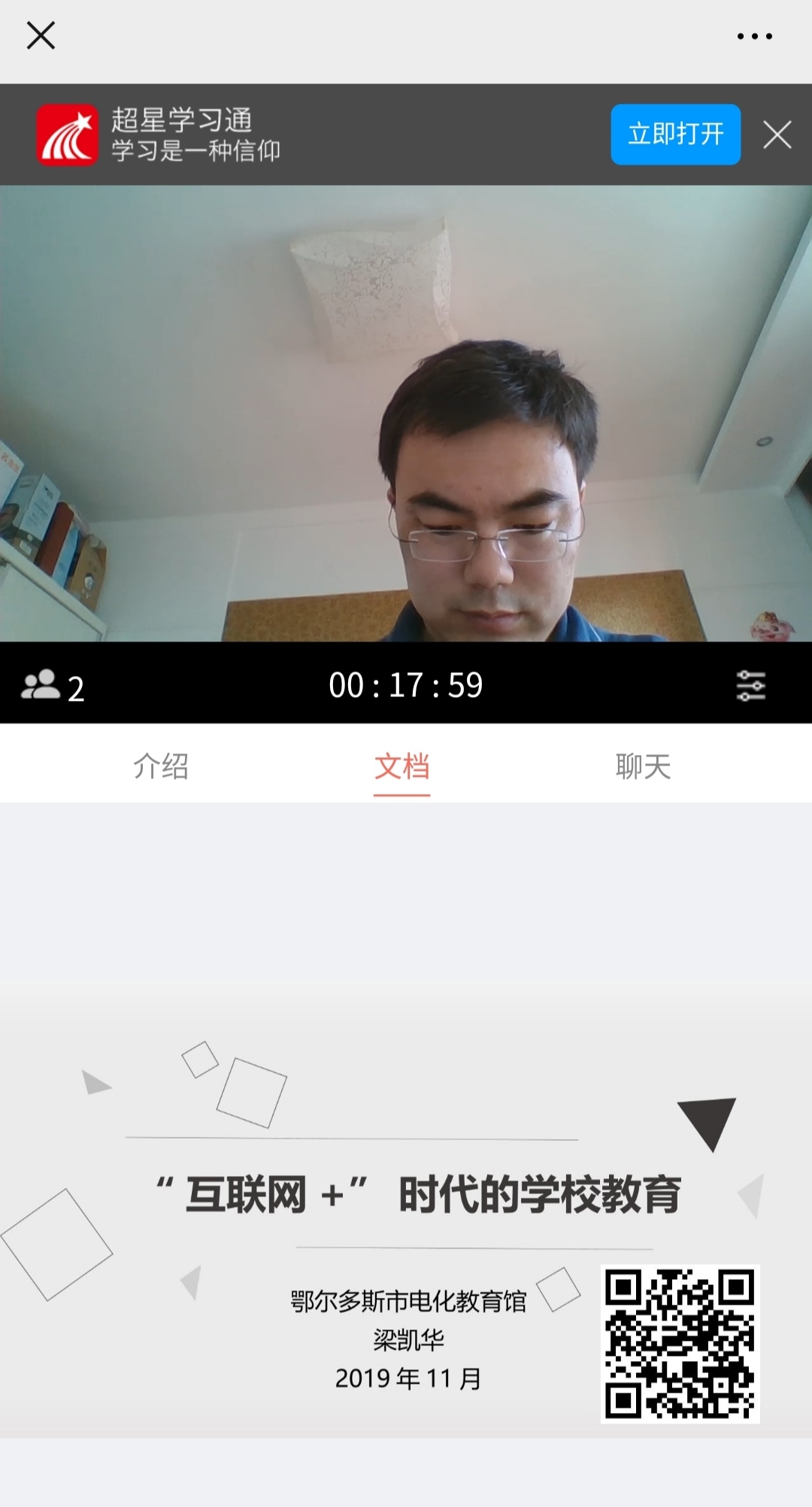Close the page with the top-left X
812x1507 pixels.
(41, 35)
